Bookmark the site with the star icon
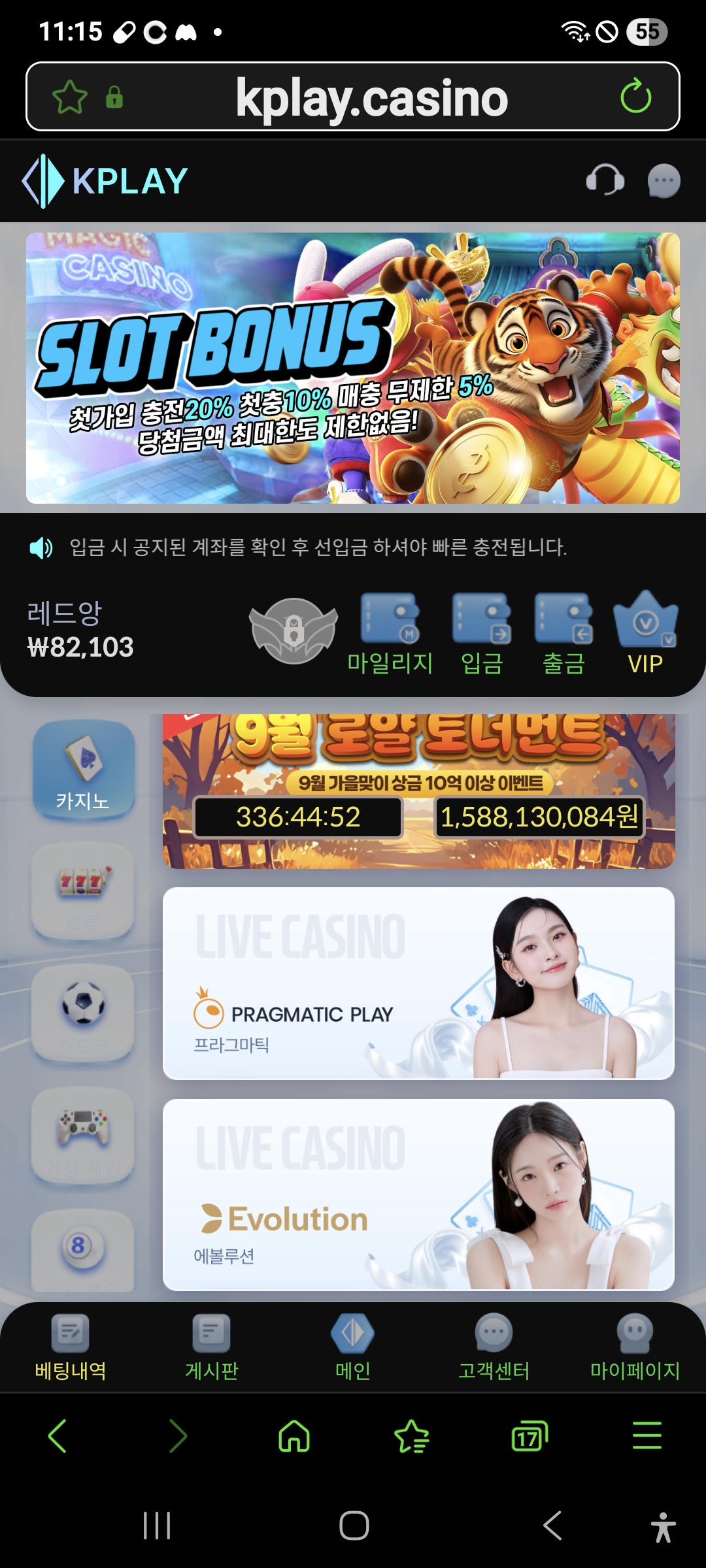This screenshot has height=1568, width=706. (x=70, y=97)
